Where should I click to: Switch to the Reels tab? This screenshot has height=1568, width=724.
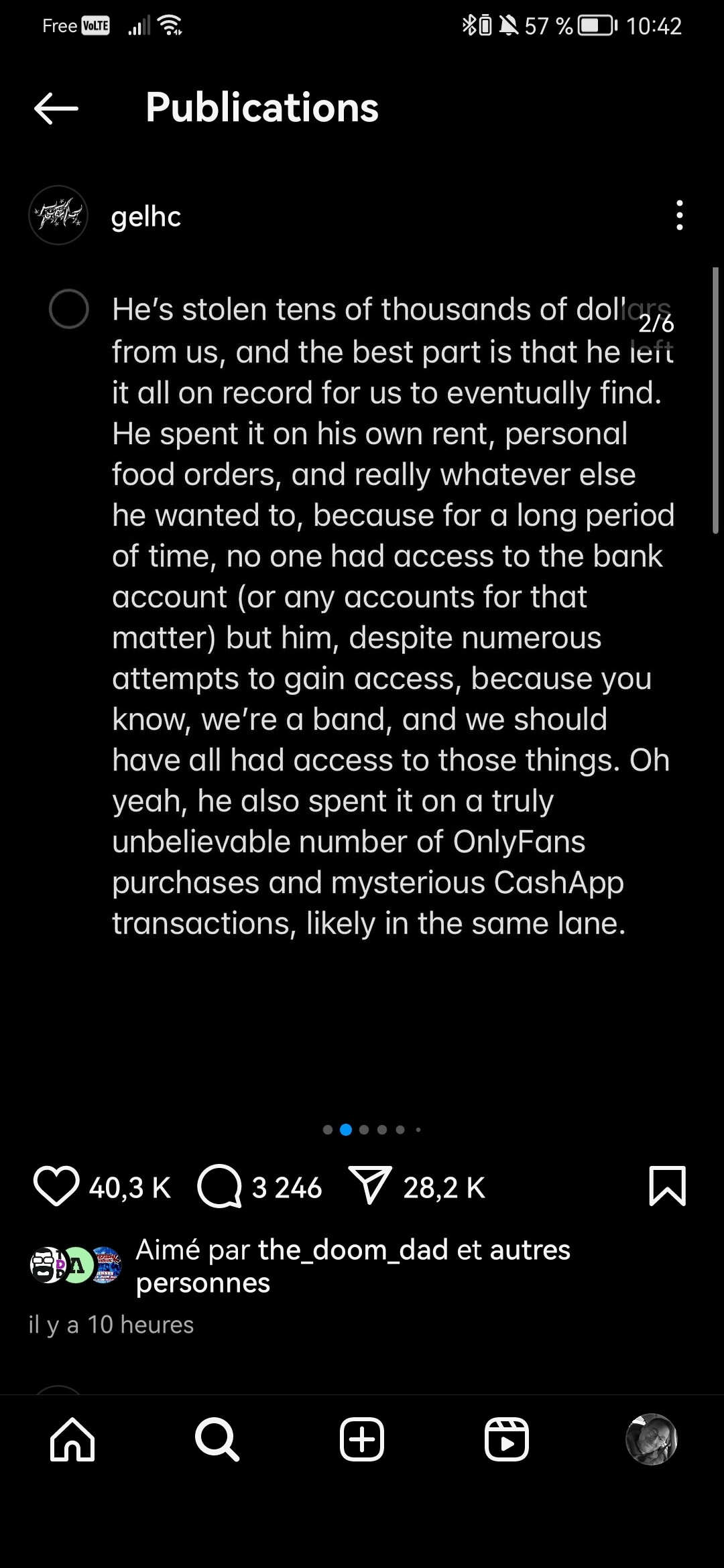coord(507,1439)
